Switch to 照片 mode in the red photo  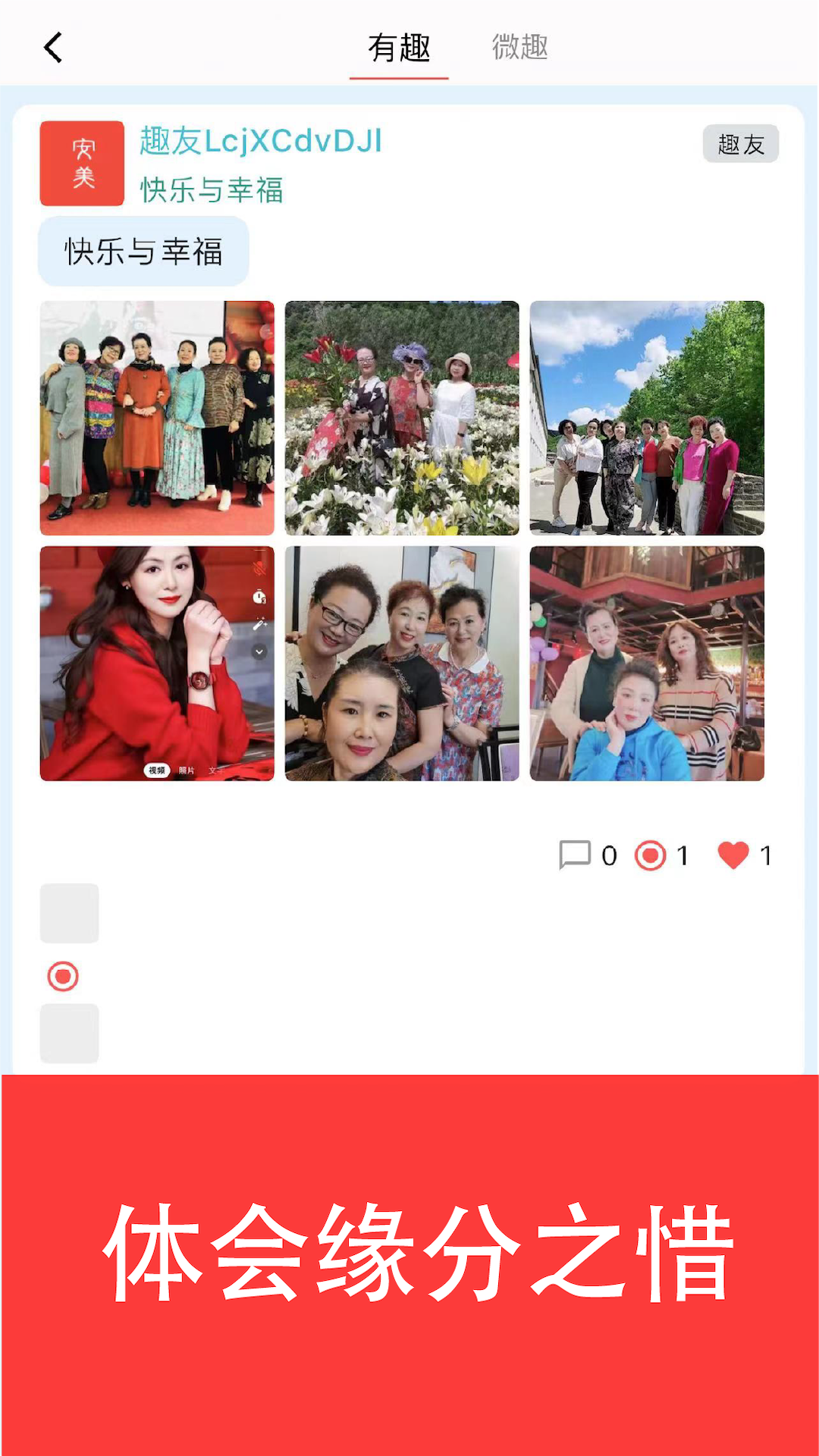(x=187, y=770)
